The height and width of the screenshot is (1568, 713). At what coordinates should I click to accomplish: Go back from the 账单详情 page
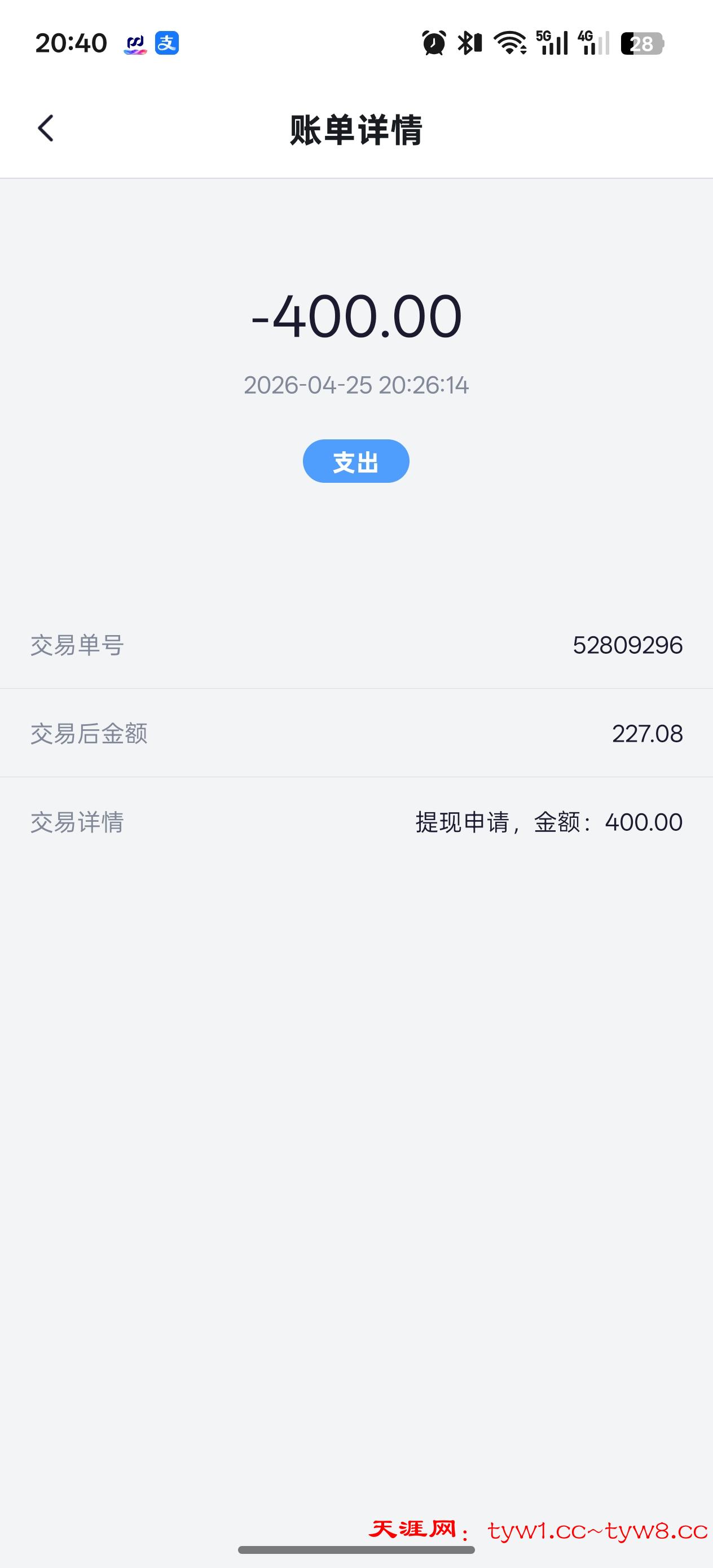point(46,129)
